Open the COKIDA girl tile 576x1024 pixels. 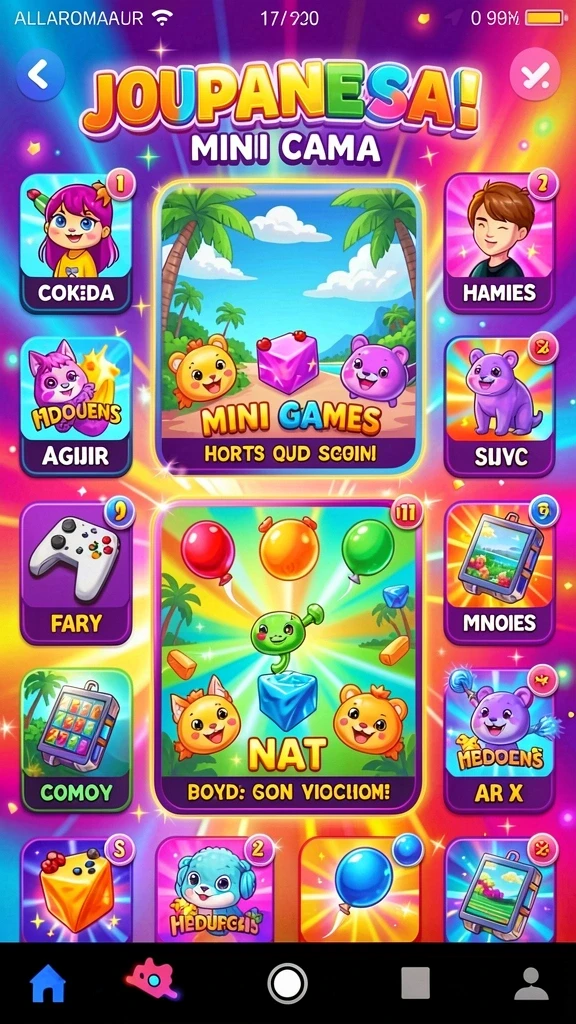[76, 243]
